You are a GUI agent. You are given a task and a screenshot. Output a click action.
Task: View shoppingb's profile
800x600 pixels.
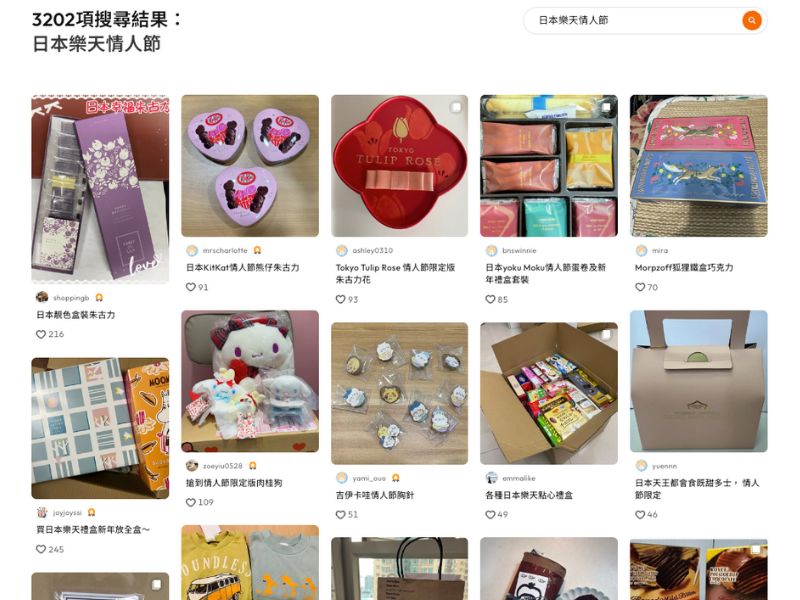coord(70,297)
